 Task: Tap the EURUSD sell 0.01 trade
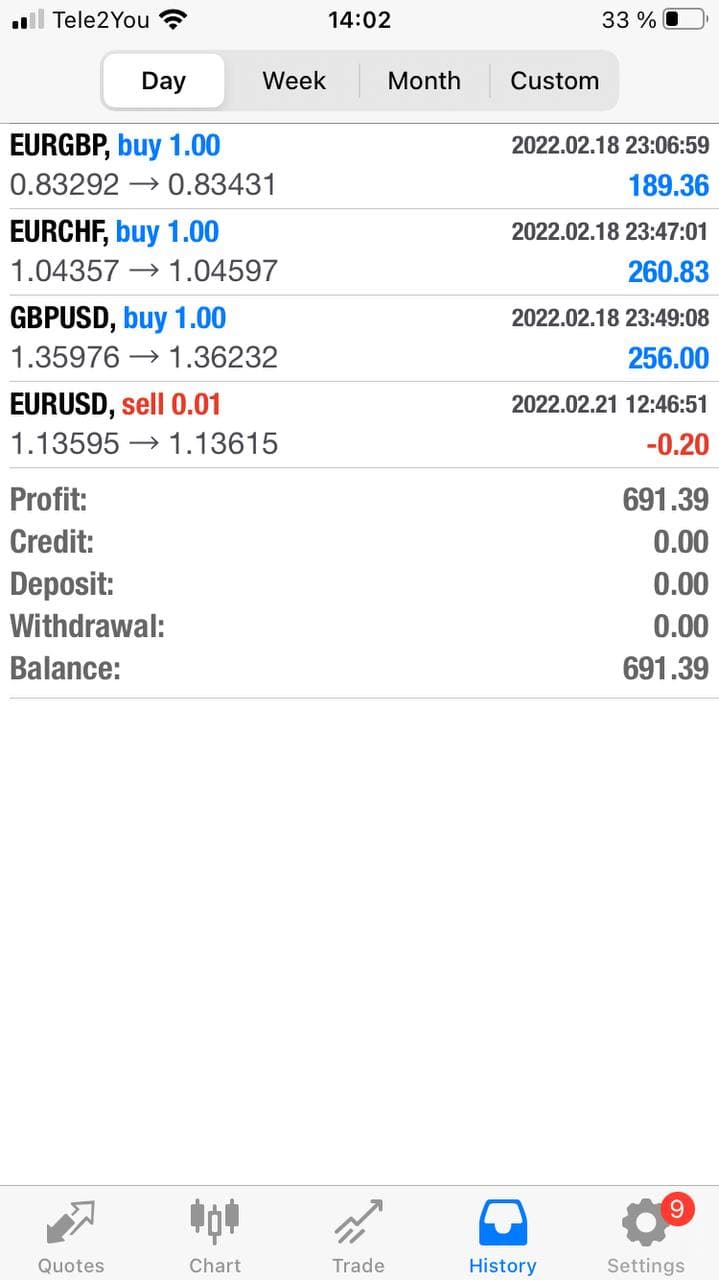coord(359,424)
